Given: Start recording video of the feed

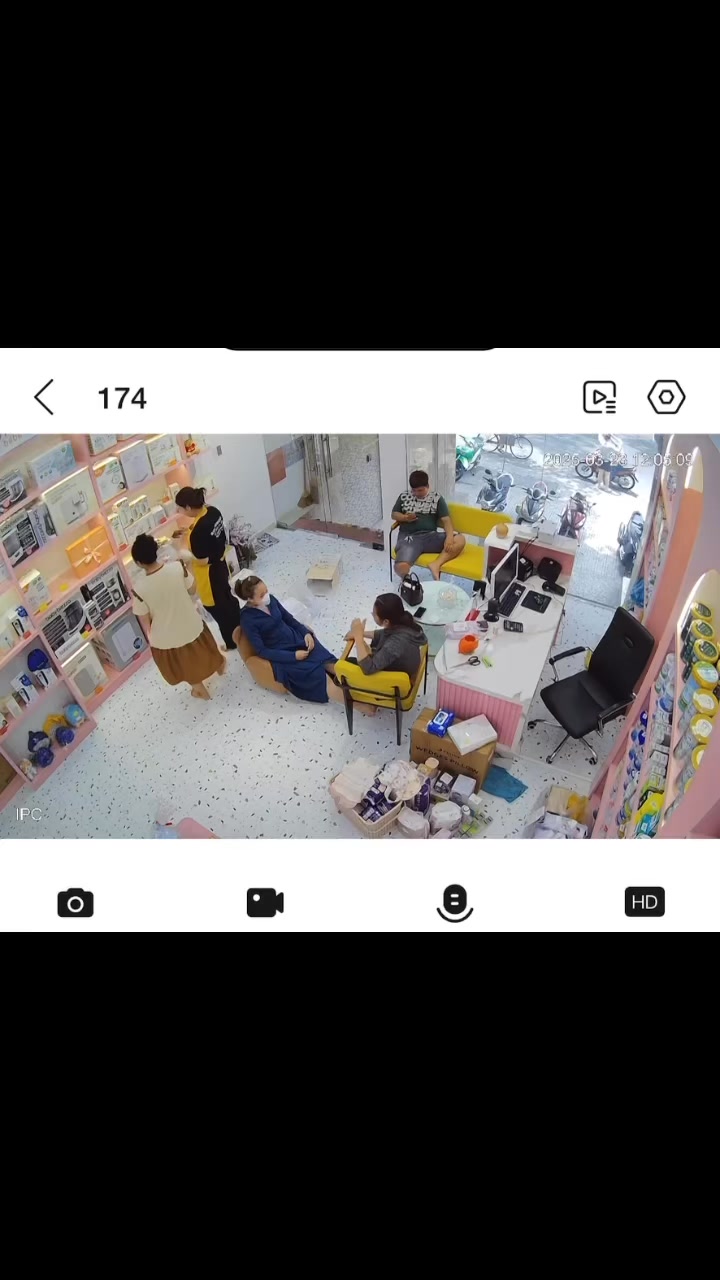Looking at the screenshot, I should [x=265, y=903].
